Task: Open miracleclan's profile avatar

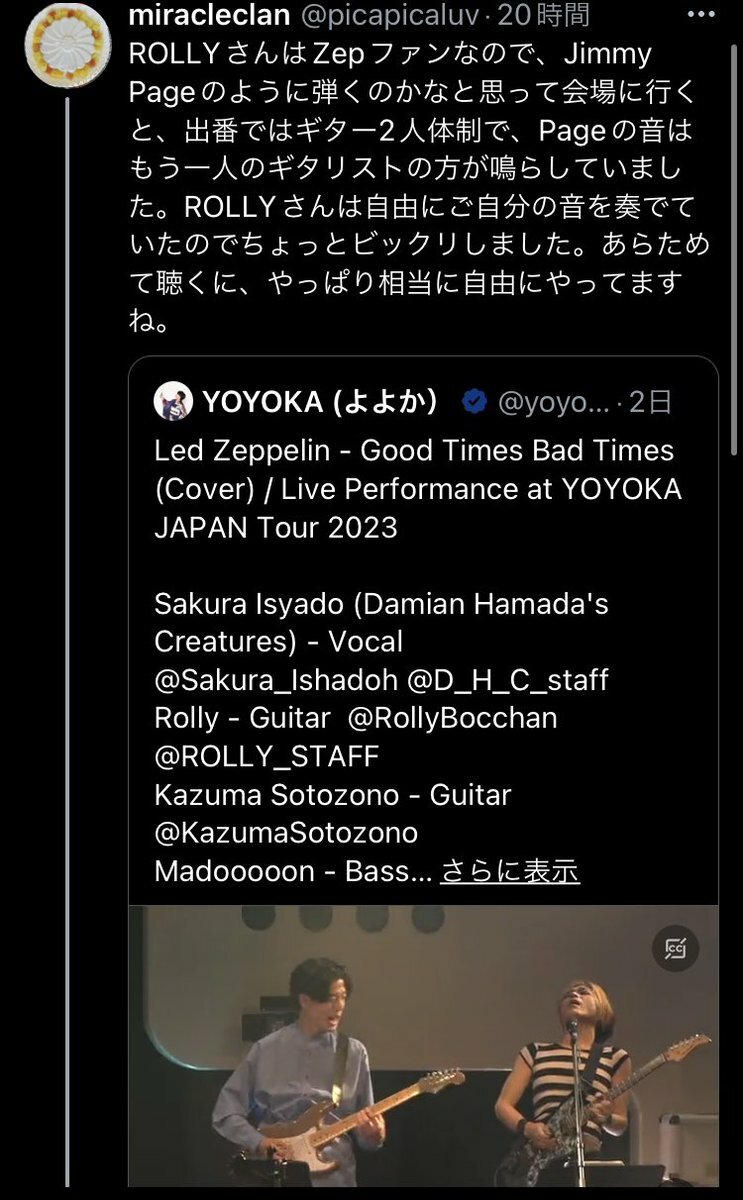Action: [67, 45]
